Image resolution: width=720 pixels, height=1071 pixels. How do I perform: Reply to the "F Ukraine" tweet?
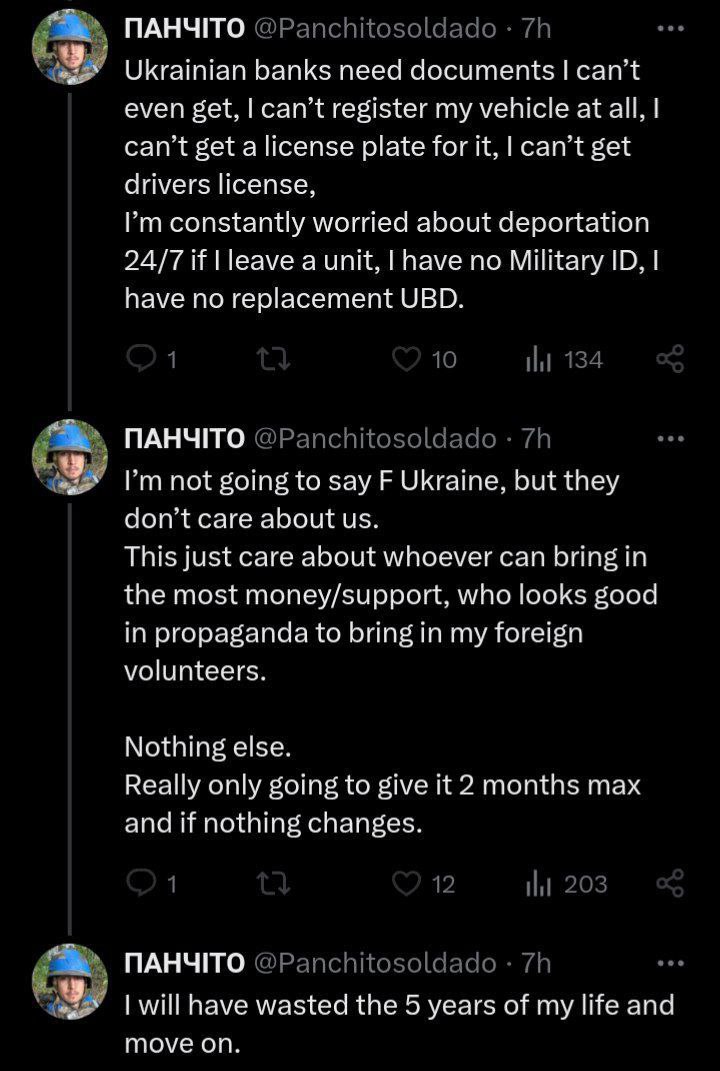[143, 883]
